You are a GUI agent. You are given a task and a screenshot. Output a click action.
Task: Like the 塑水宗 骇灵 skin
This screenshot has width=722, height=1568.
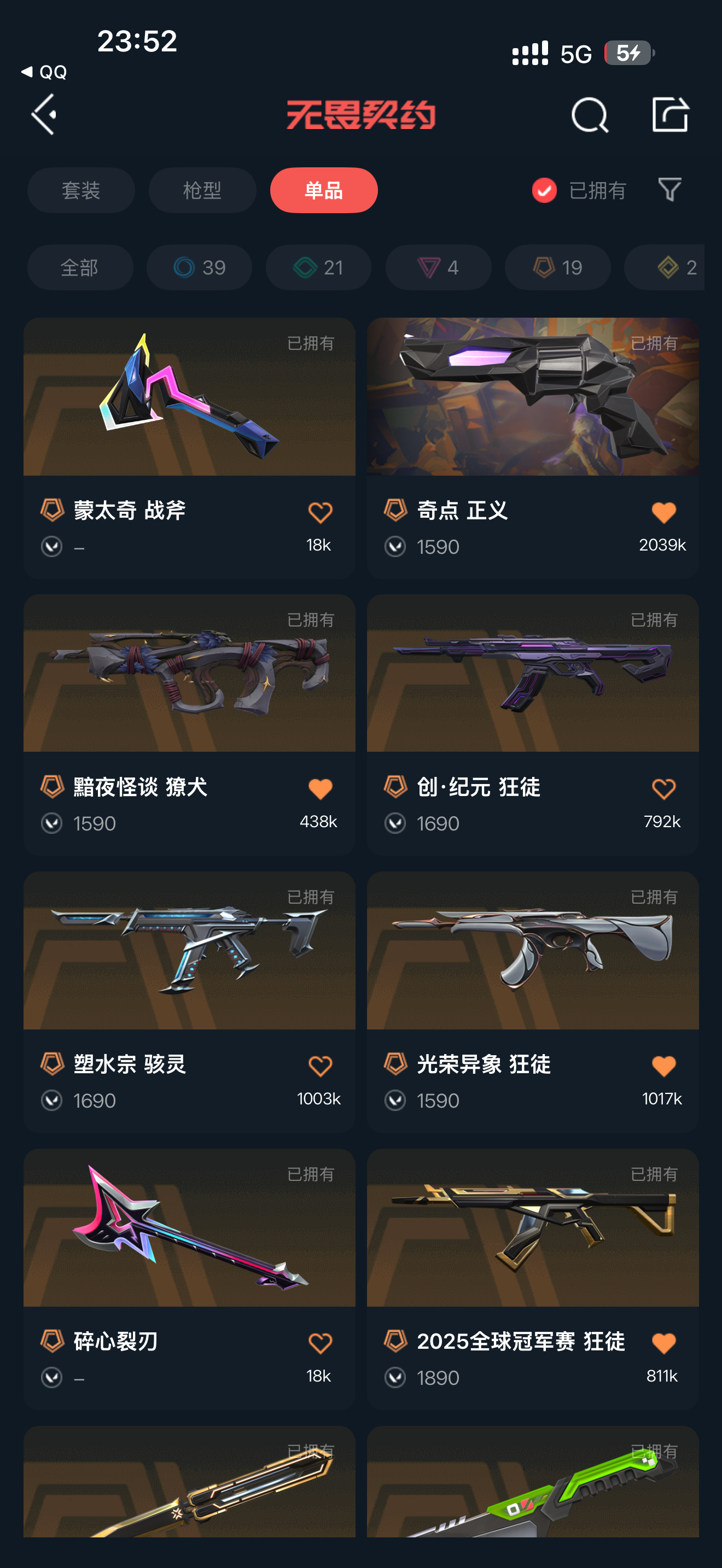click(x=320, y=1067)
